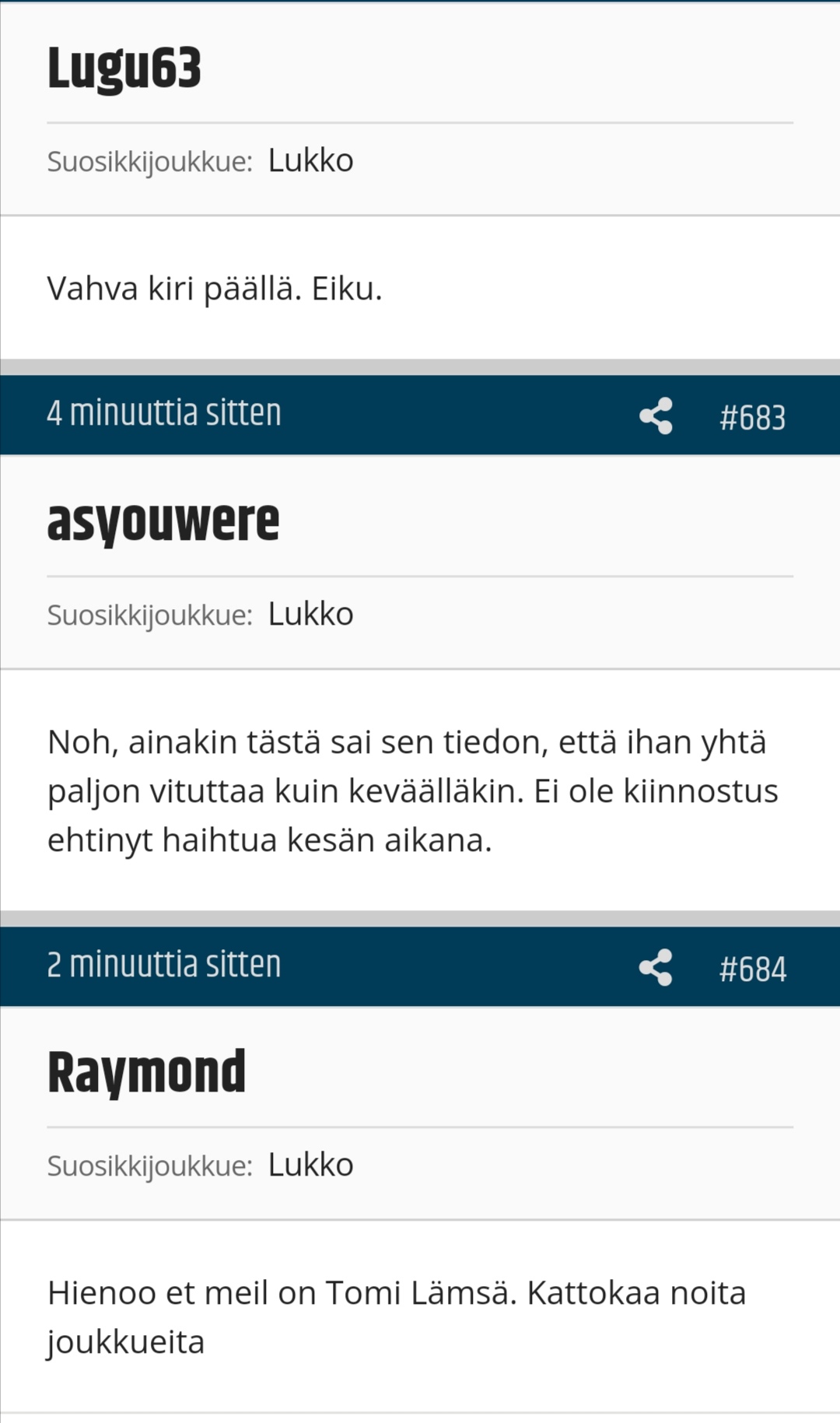Open asyouwere's user profile
Viewport: 840px width, 1423px height.
[x=163, y=522]
